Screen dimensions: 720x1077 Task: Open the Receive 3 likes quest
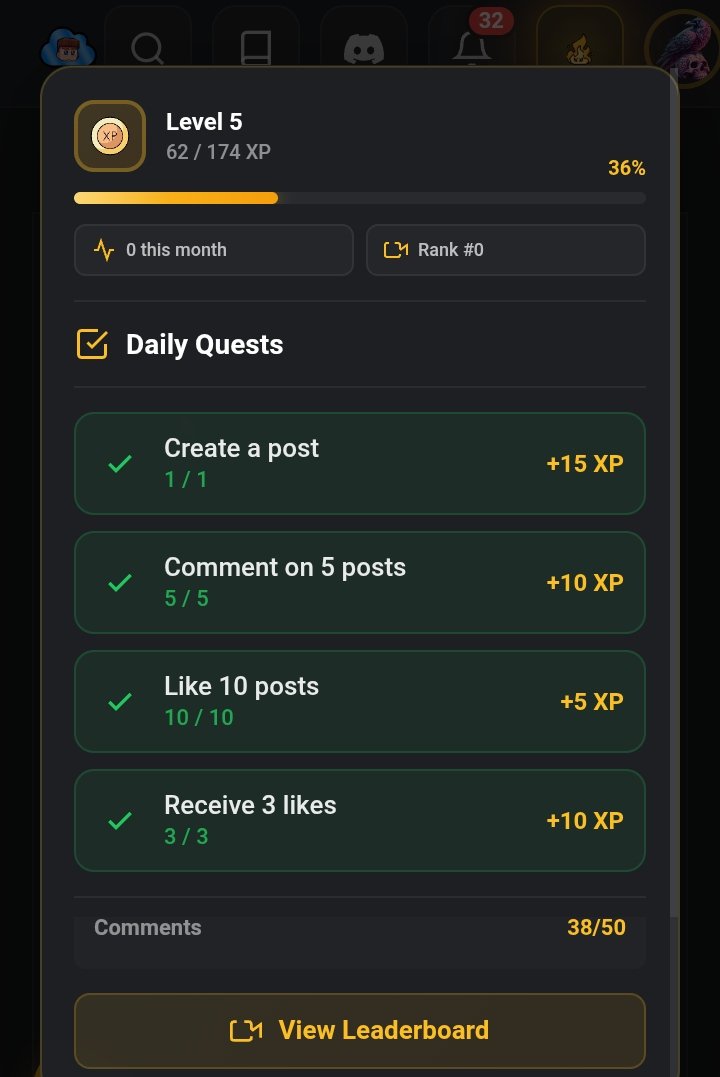click(x=360, y=821)
